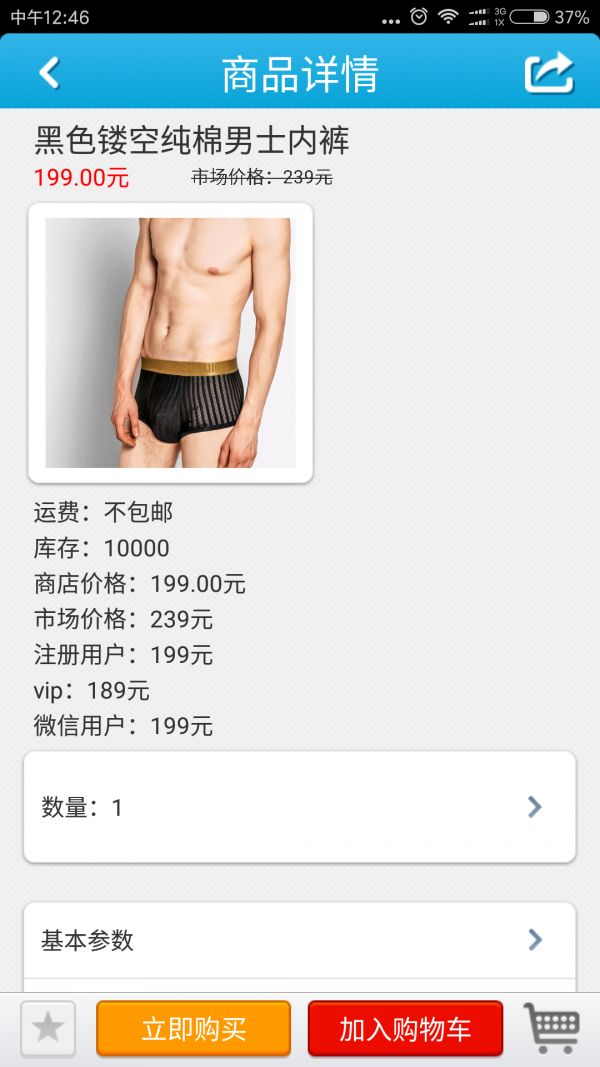Go back using the header arrow
Screen dimensions: 600x1067
[49, 73]
